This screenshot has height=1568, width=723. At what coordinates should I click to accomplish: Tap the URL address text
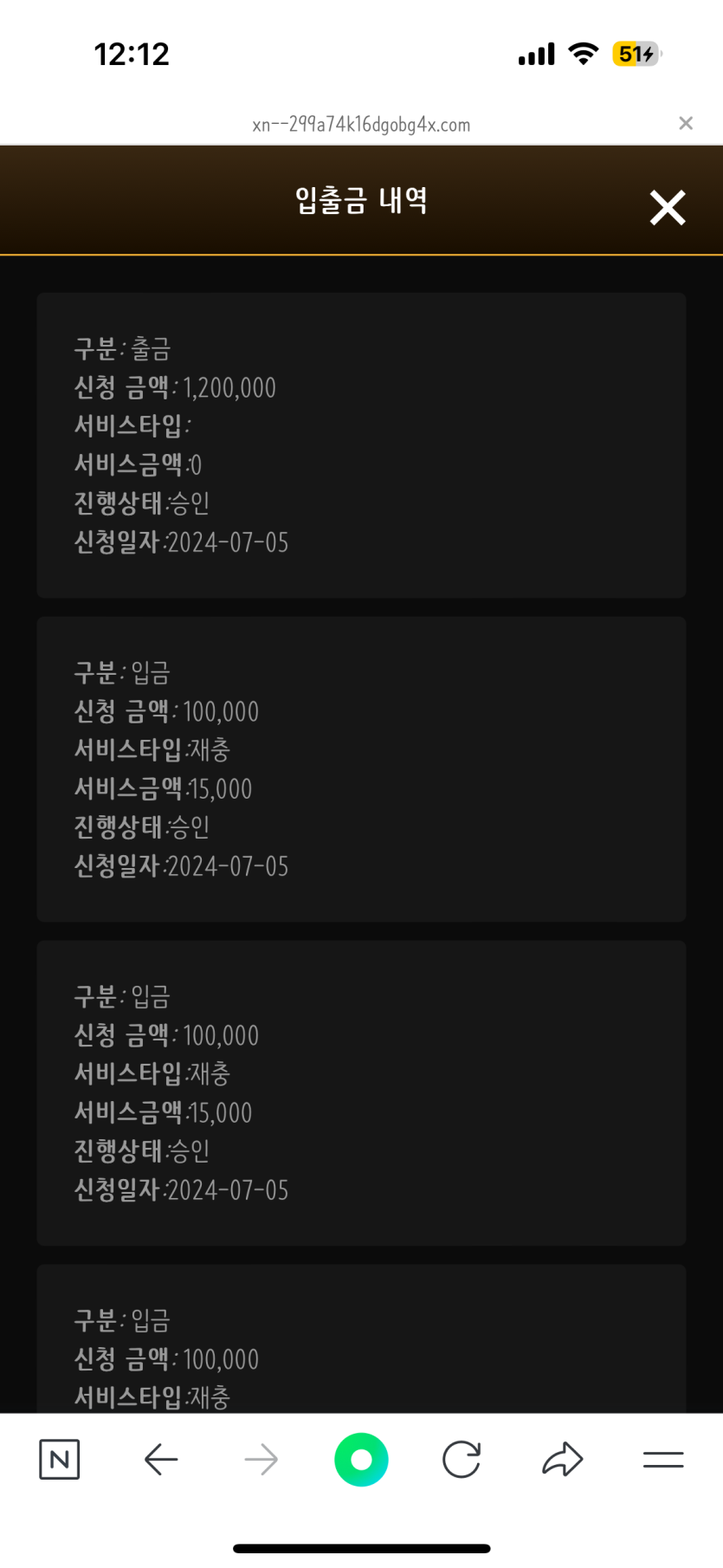(x=361, y=125)
